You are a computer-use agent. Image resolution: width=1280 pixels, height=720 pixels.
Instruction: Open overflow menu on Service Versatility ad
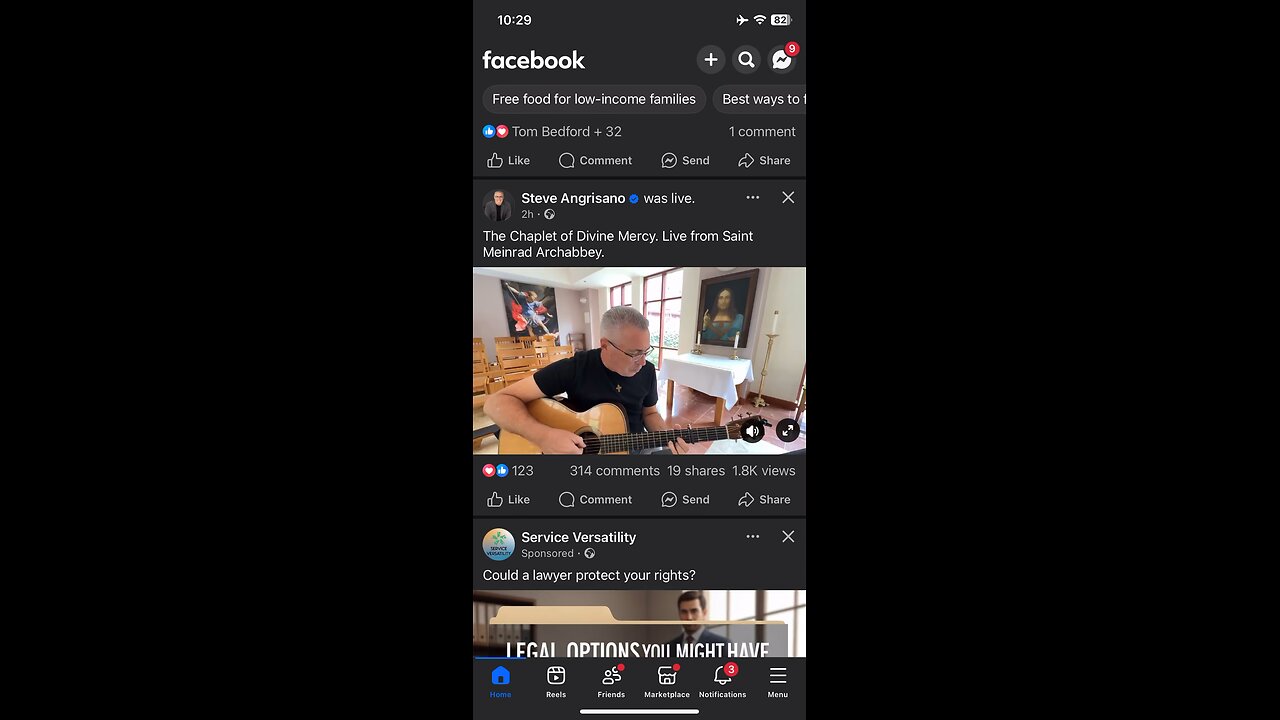(x=752, y=537)
